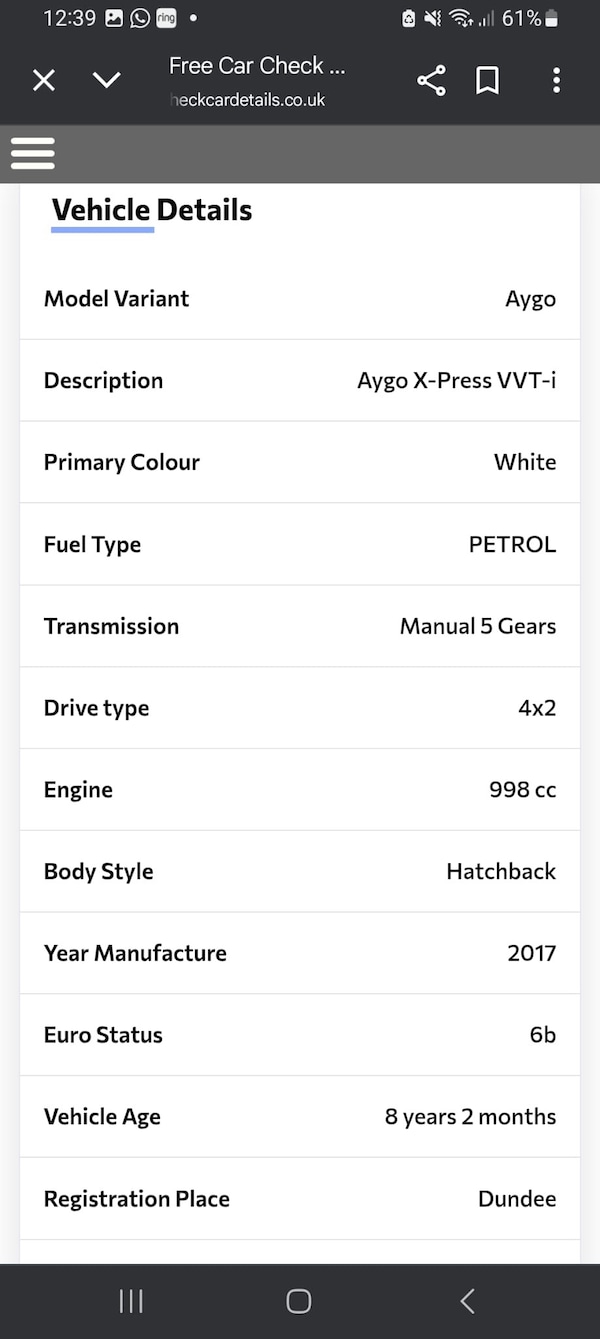The height and width of the screenshot is (1339, 600).
Task: Go to the home screen
Action: point(299,1301)
